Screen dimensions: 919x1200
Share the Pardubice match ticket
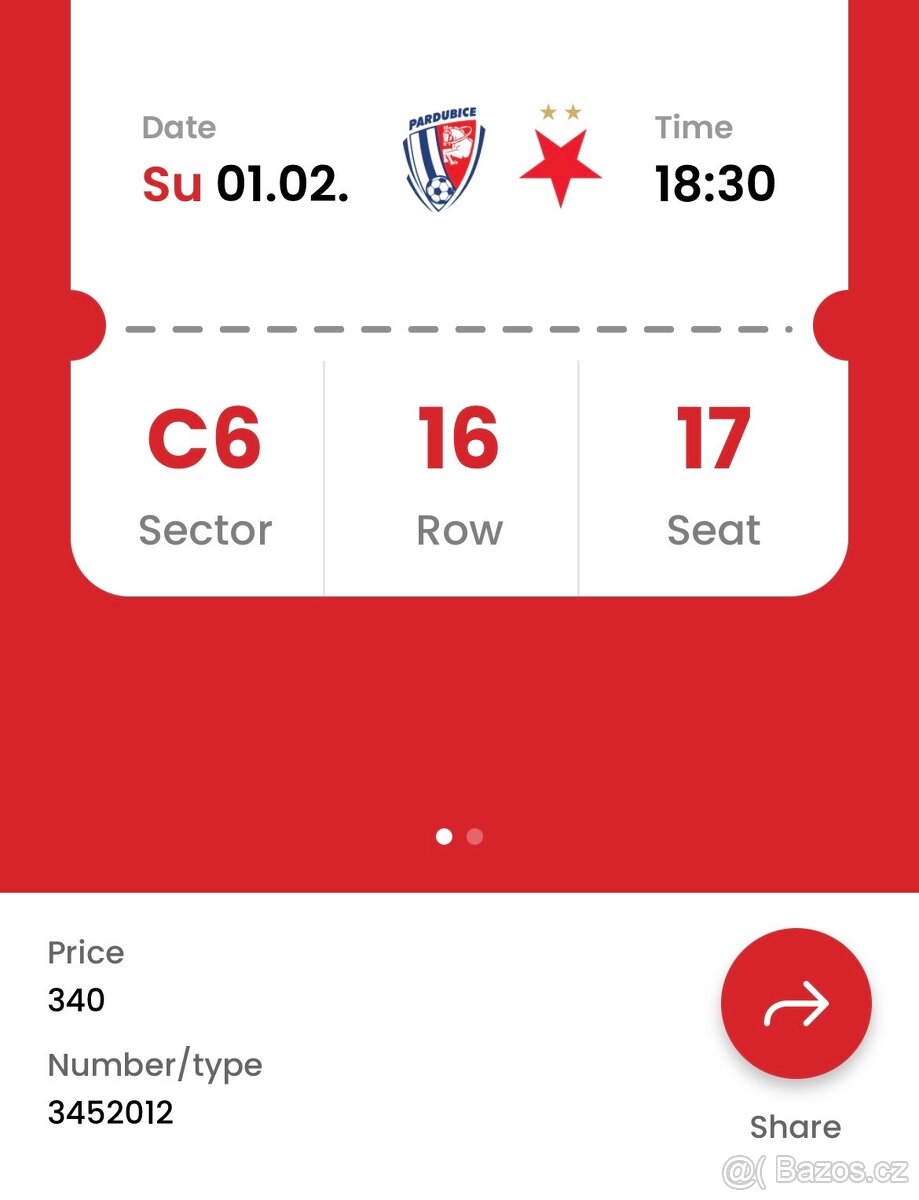796,1003
